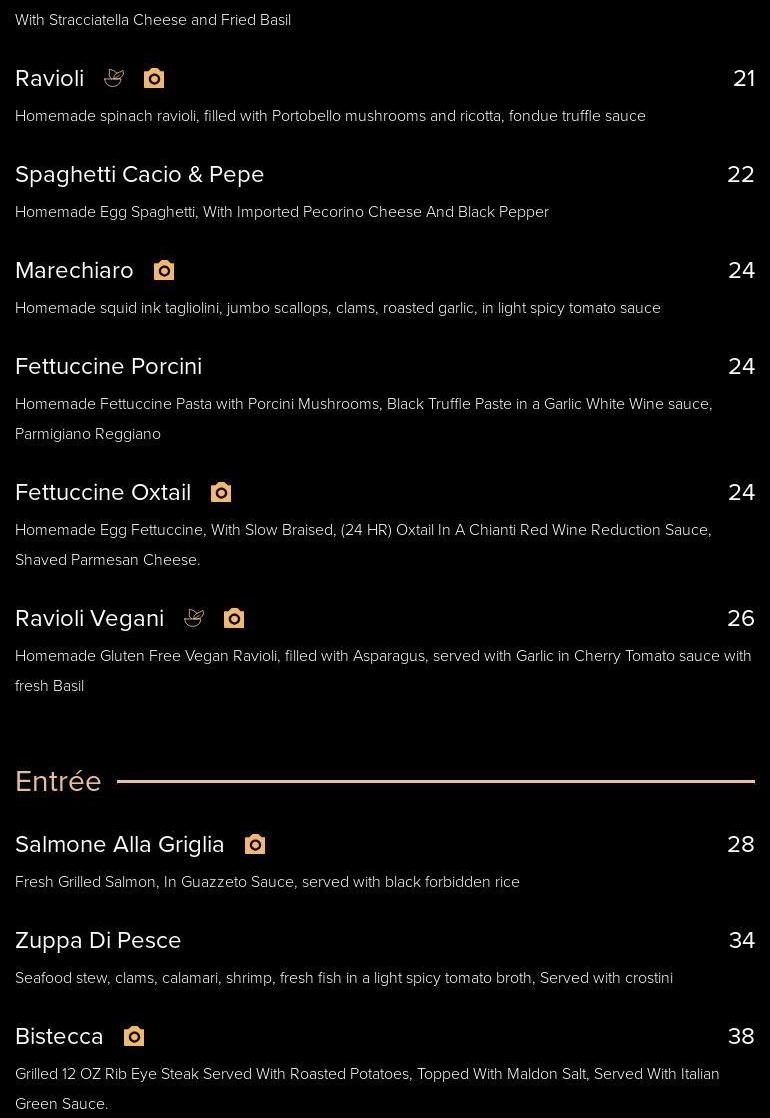See the picture of Salmone Alla Griglia
Viewport: 770px width, 1118px height.
tap(255, 844)
